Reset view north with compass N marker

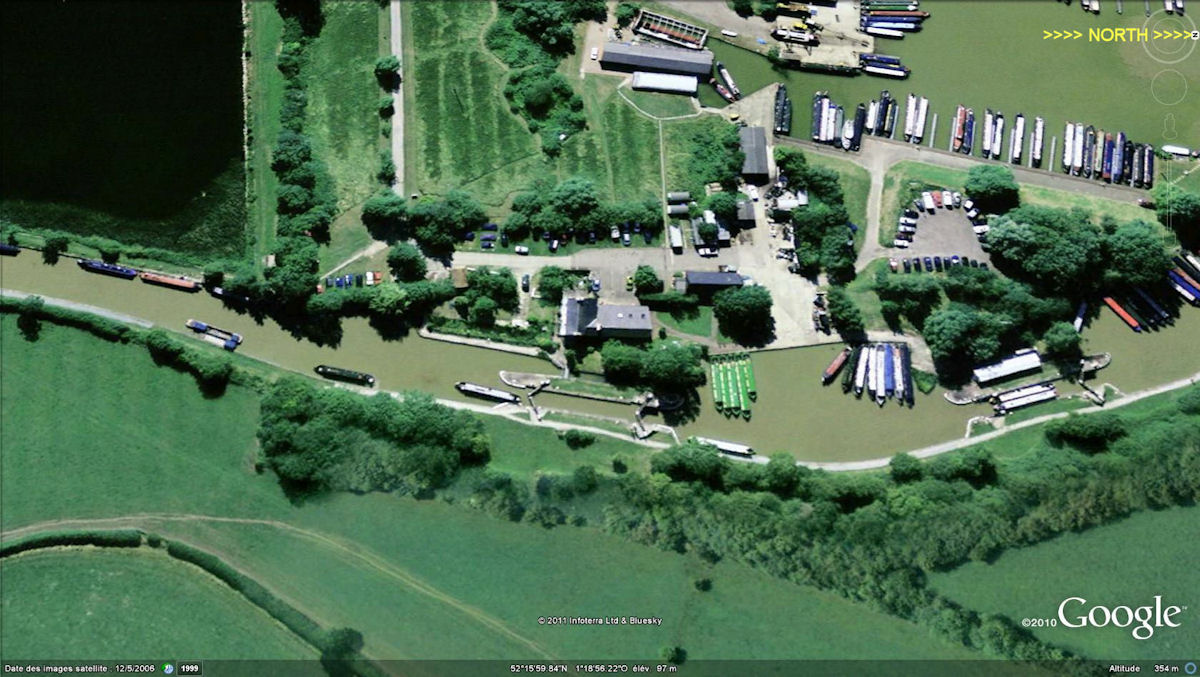[x=1193, y=36]
